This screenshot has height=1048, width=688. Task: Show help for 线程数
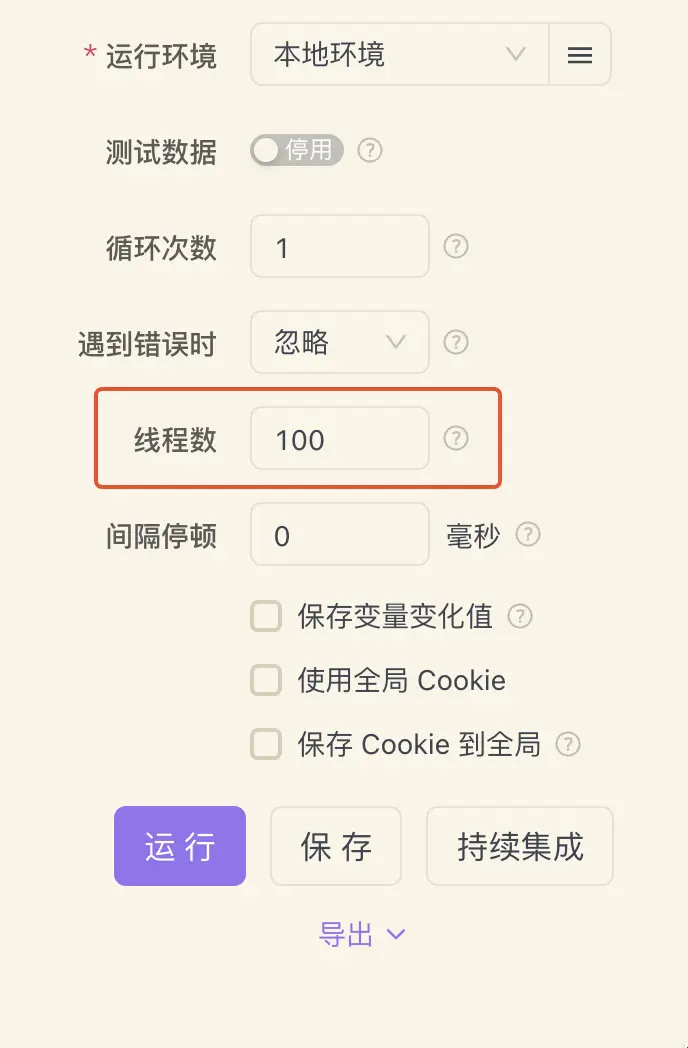pyautogui.click(x=456, y=439)
